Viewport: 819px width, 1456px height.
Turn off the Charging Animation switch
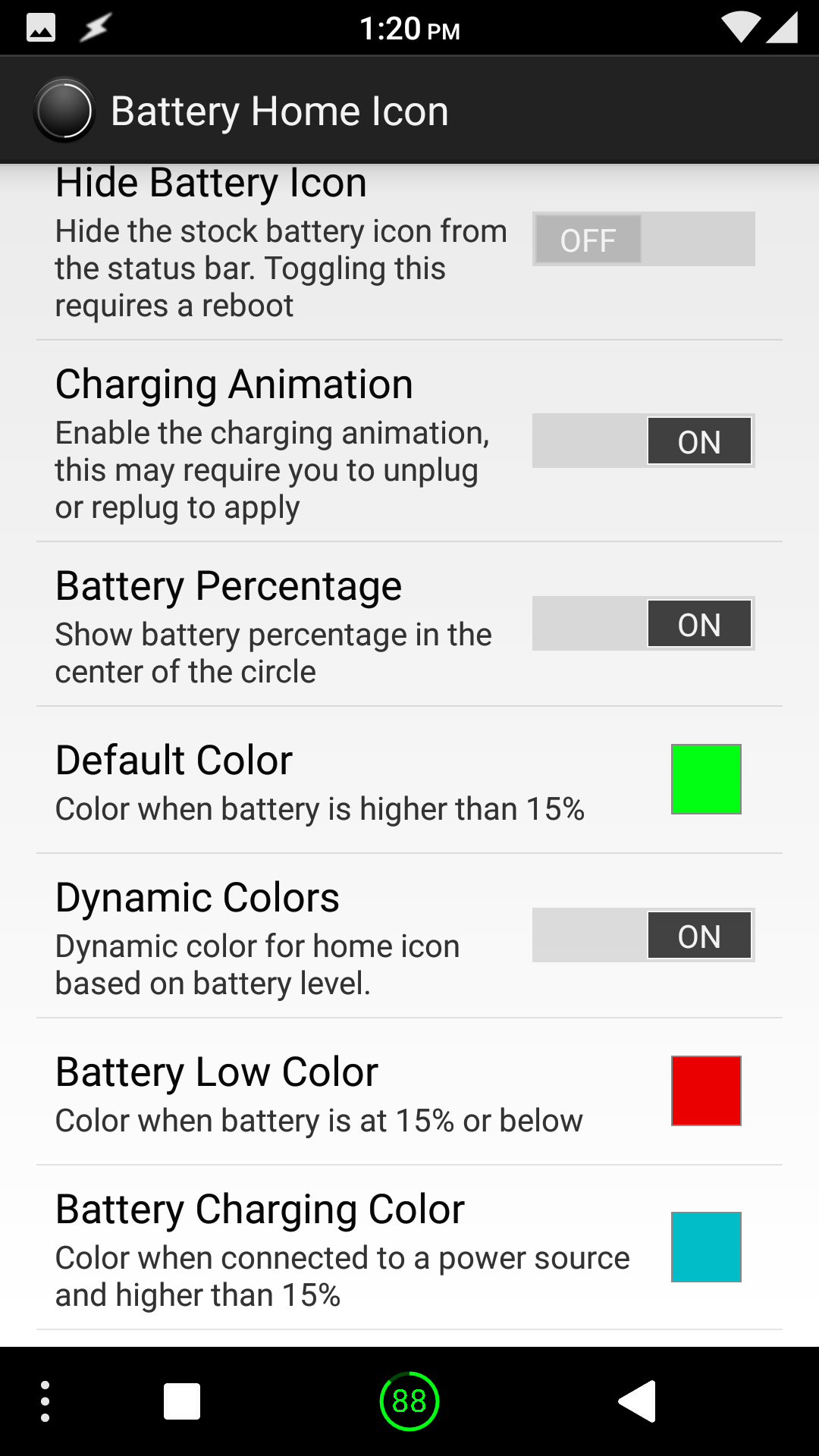(643, 441)
